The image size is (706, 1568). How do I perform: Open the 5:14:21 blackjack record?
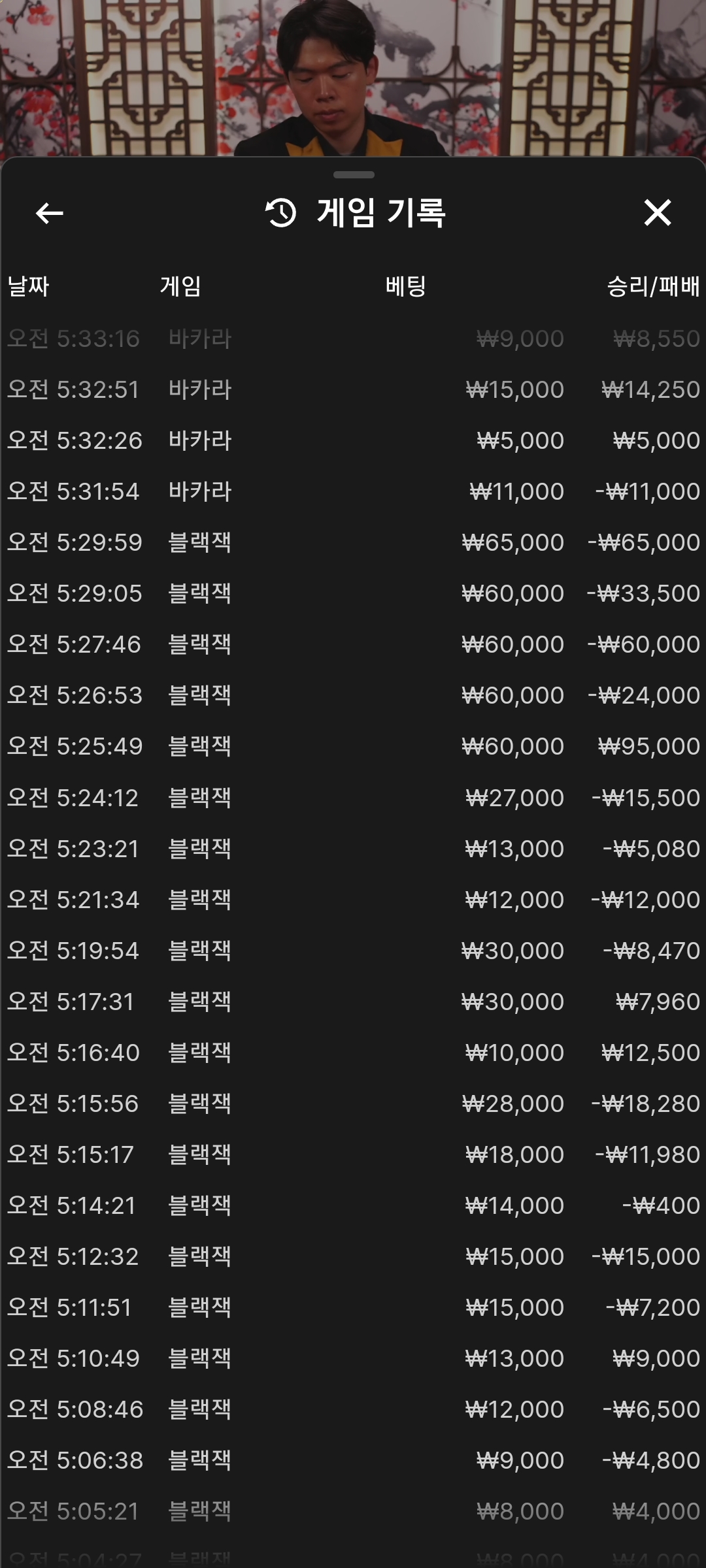coord(353,1205)
